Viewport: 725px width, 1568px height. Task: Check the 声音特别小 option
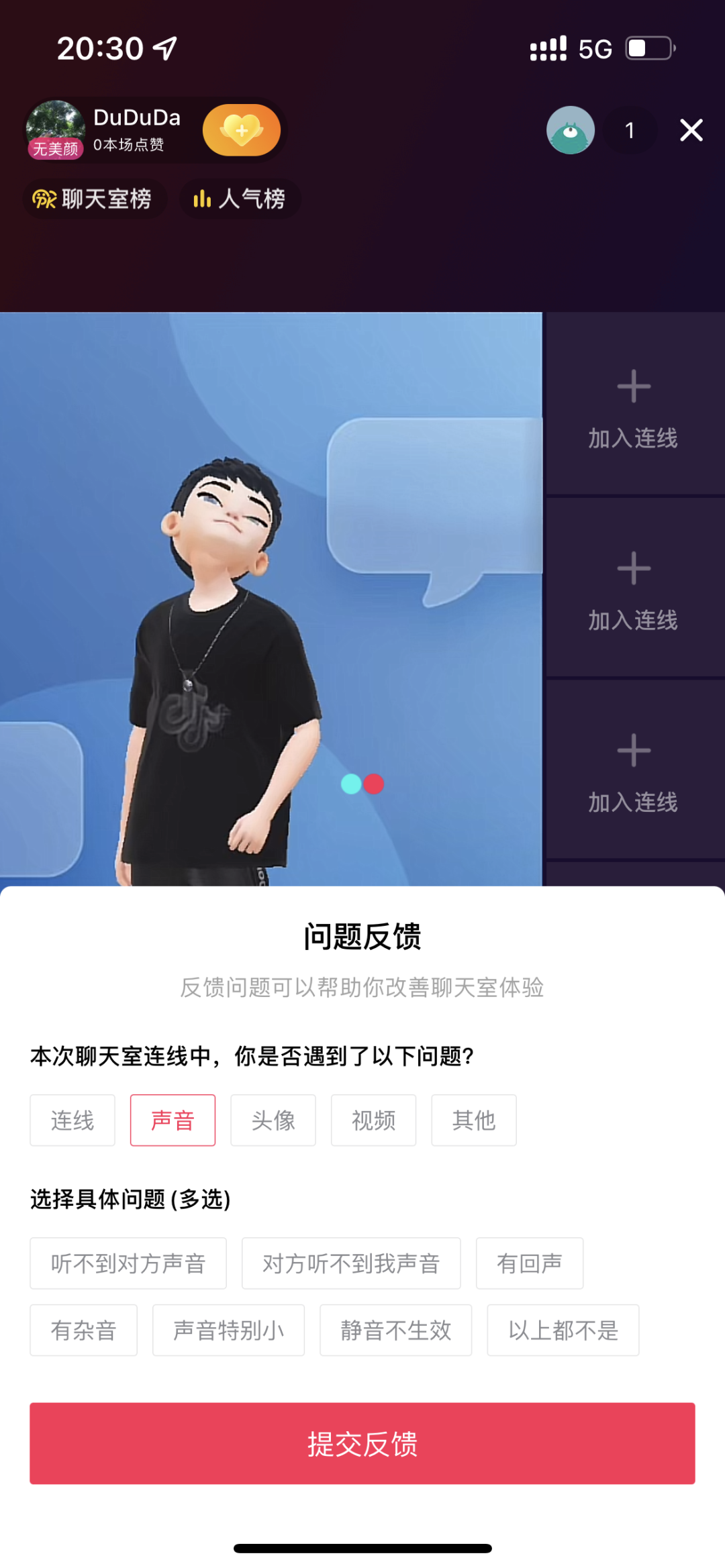coord(228,1330)
